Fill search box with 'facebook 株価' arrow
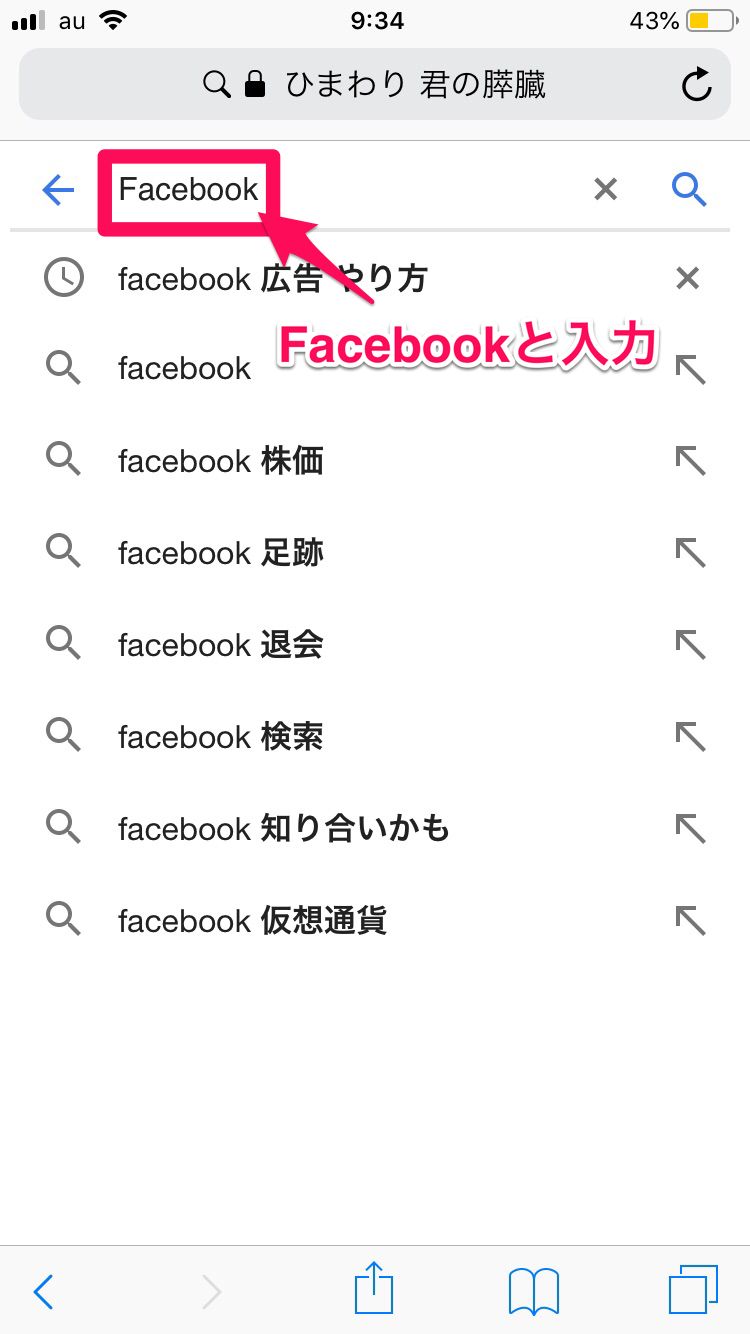Image resolution: width=750 pixels, height=1334 pixels. point(690,461)
